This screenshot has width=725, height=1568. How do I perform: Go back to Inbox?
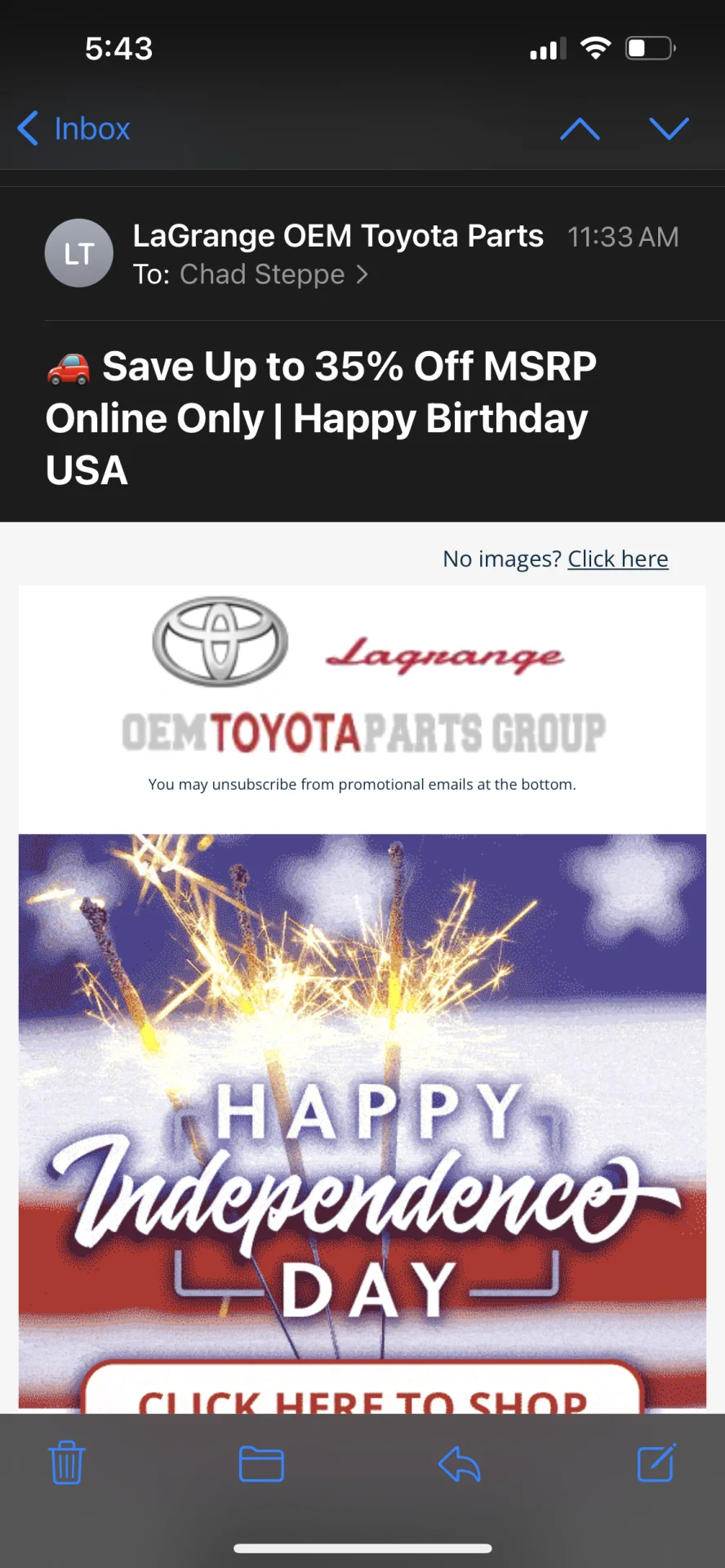coord(74,129)
